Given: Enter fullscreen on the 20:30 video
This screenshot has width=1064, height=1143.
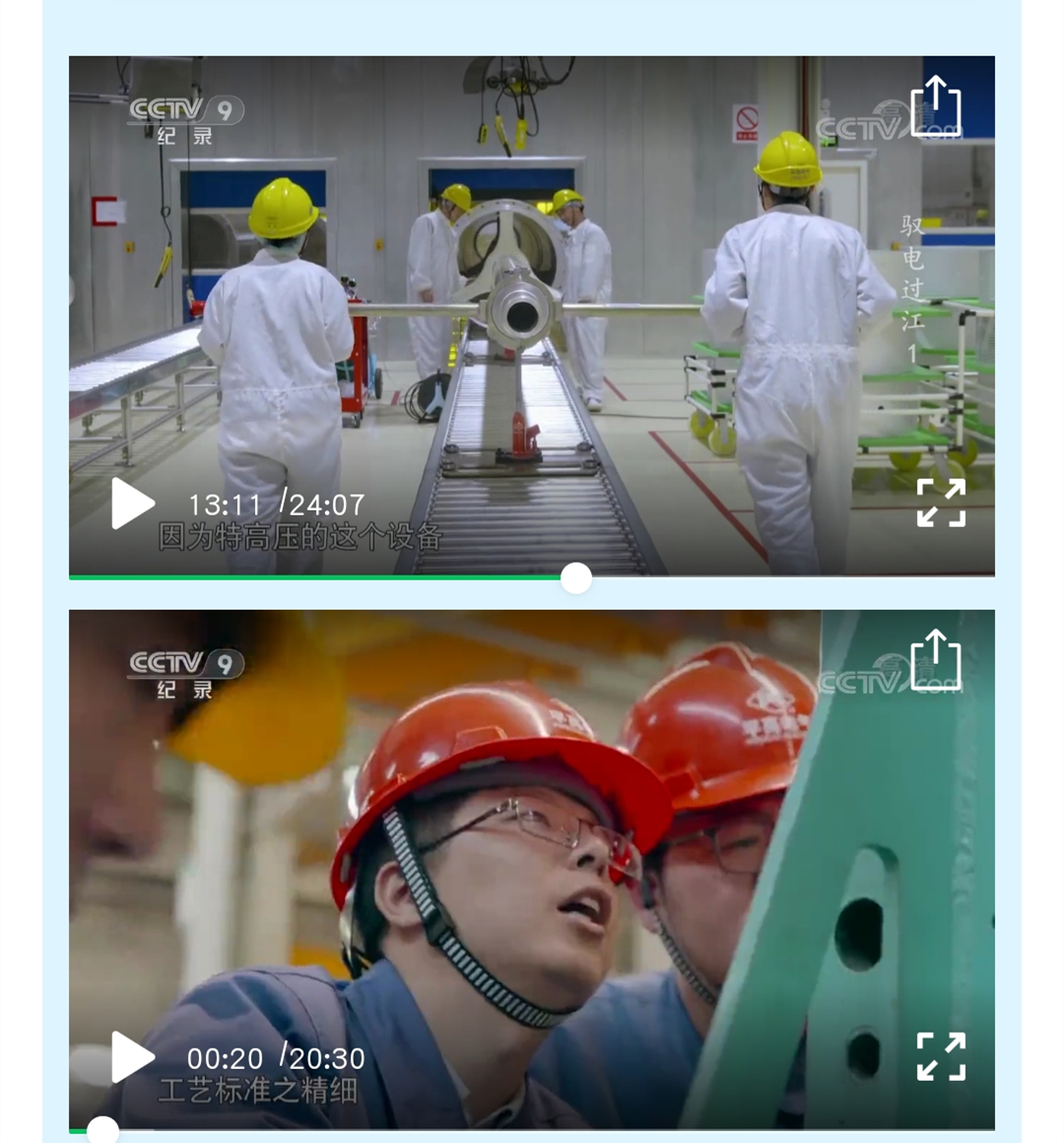Looking at the screenshot, I should 941,1056.
